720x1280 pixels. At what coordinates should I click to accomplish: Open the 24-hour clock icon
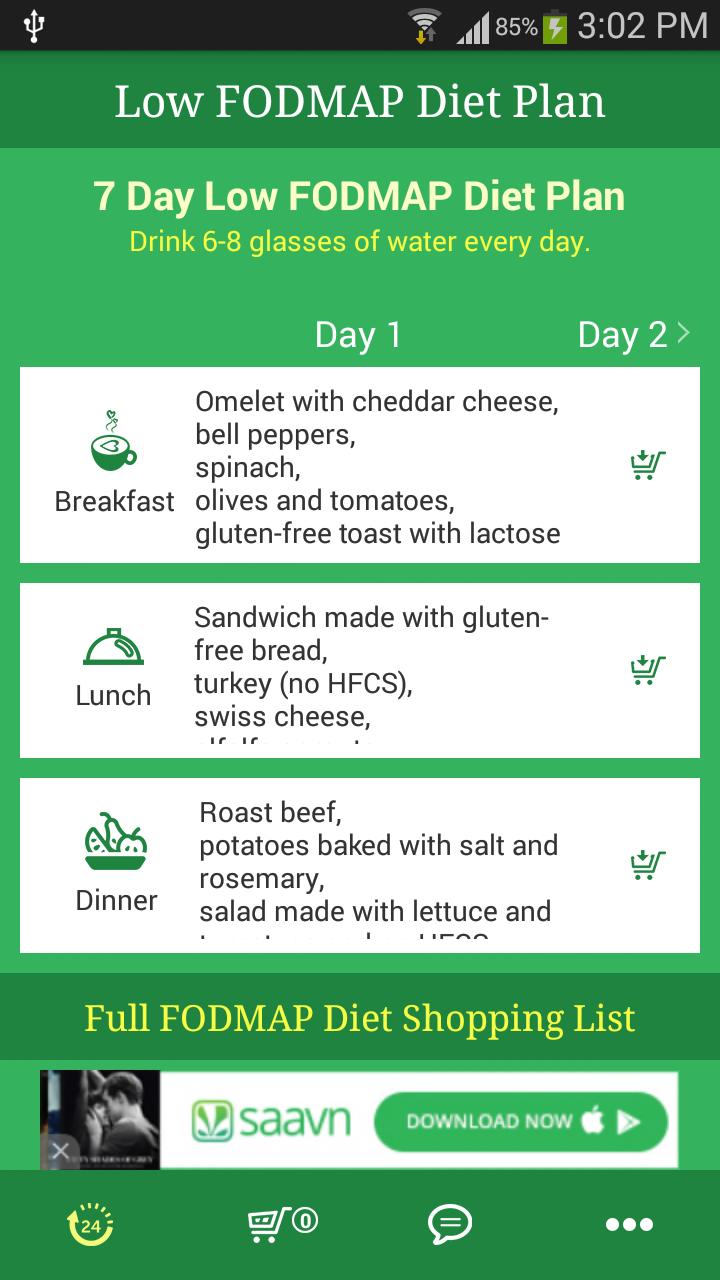tap(91, 1224)
